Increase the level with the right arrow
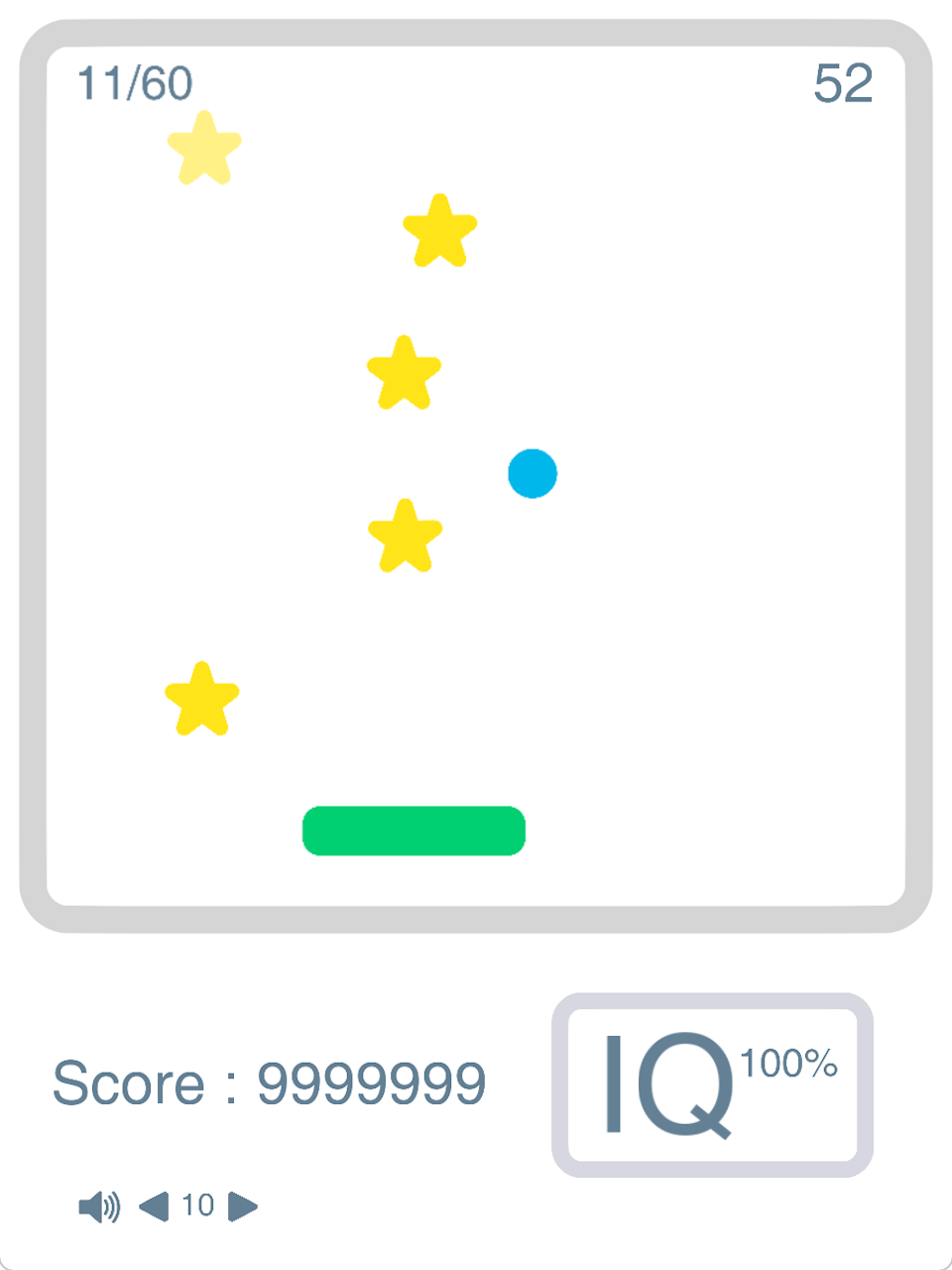Screen dimensions: 952x1270 pos(243,1206)
